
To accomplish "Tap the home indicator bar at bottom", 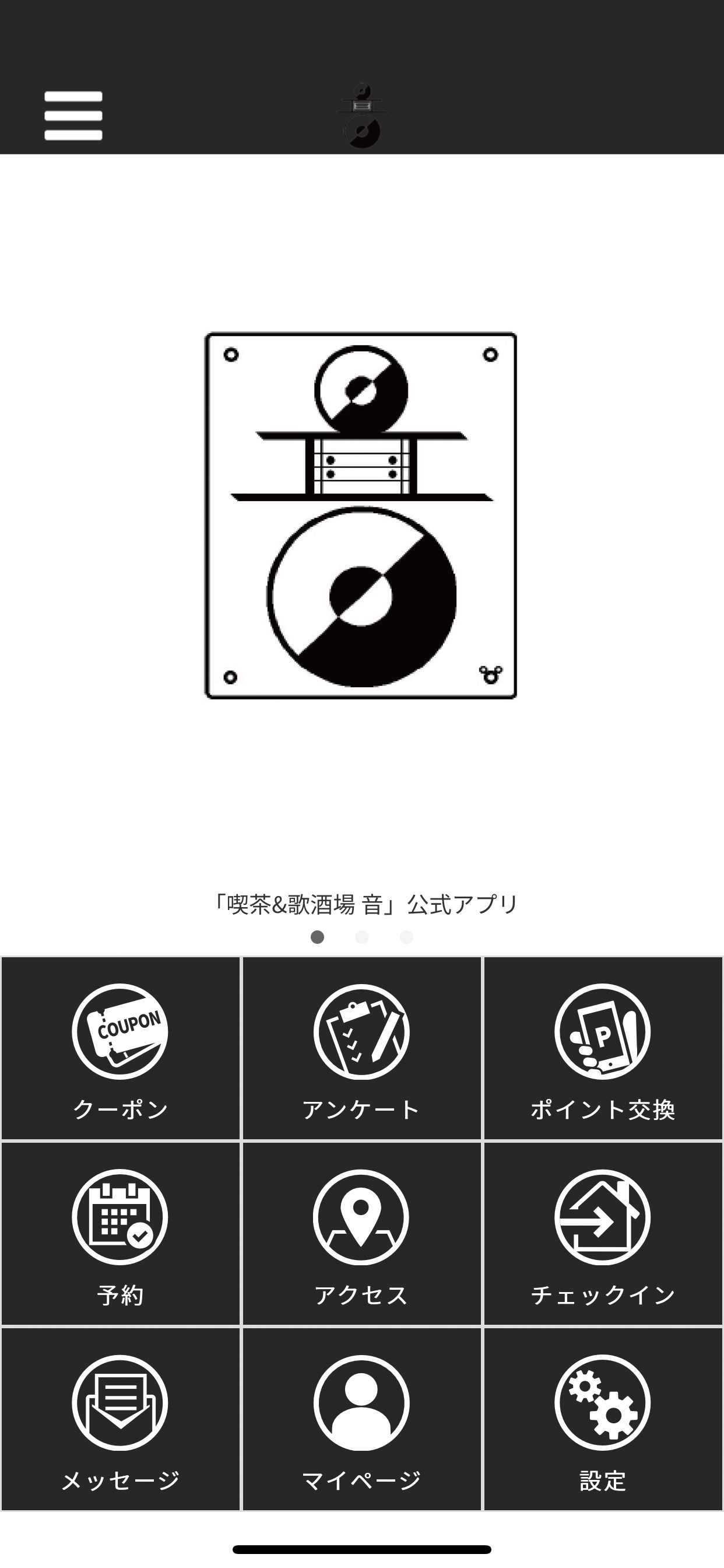I will click(x=361, y=1549).
